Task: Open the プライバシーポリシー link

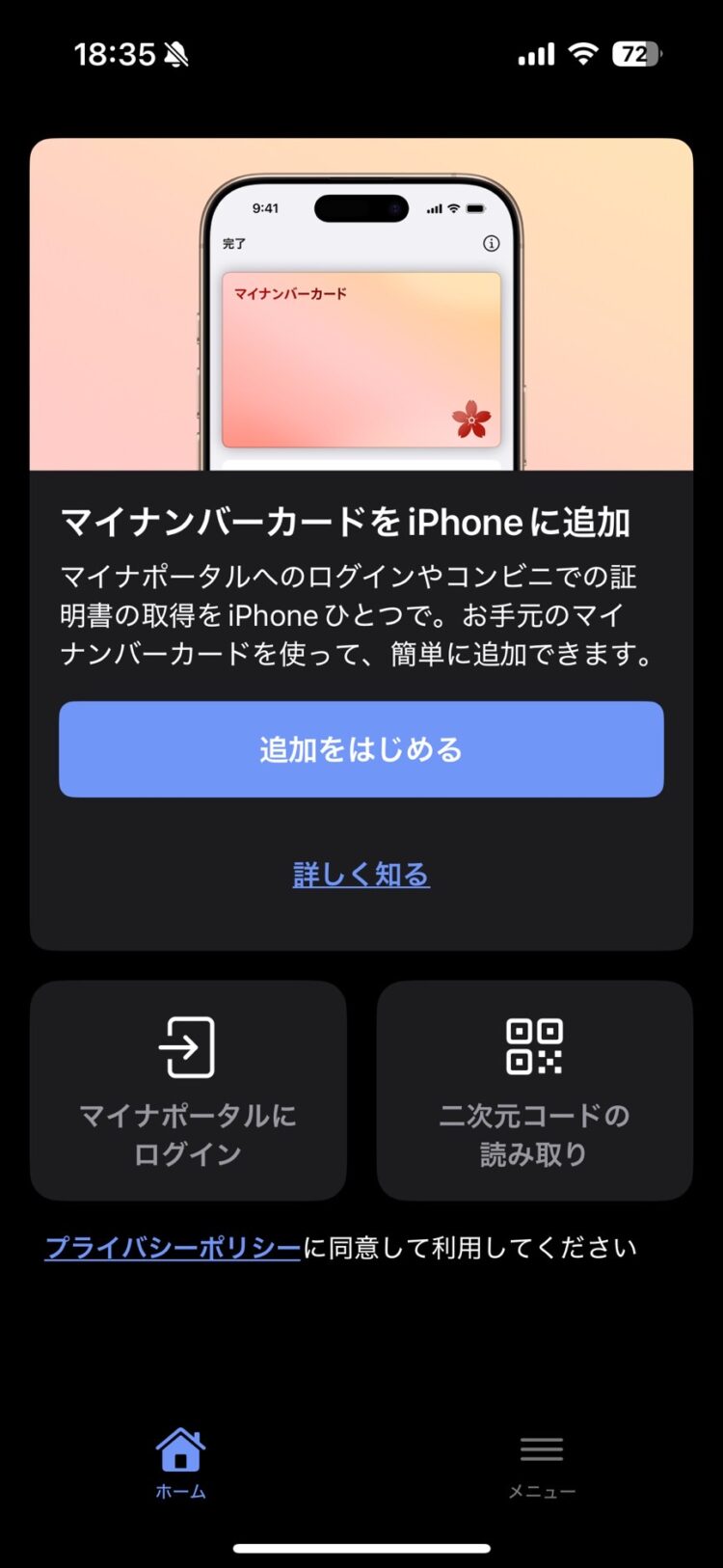Action: (x=174, y=1248)
